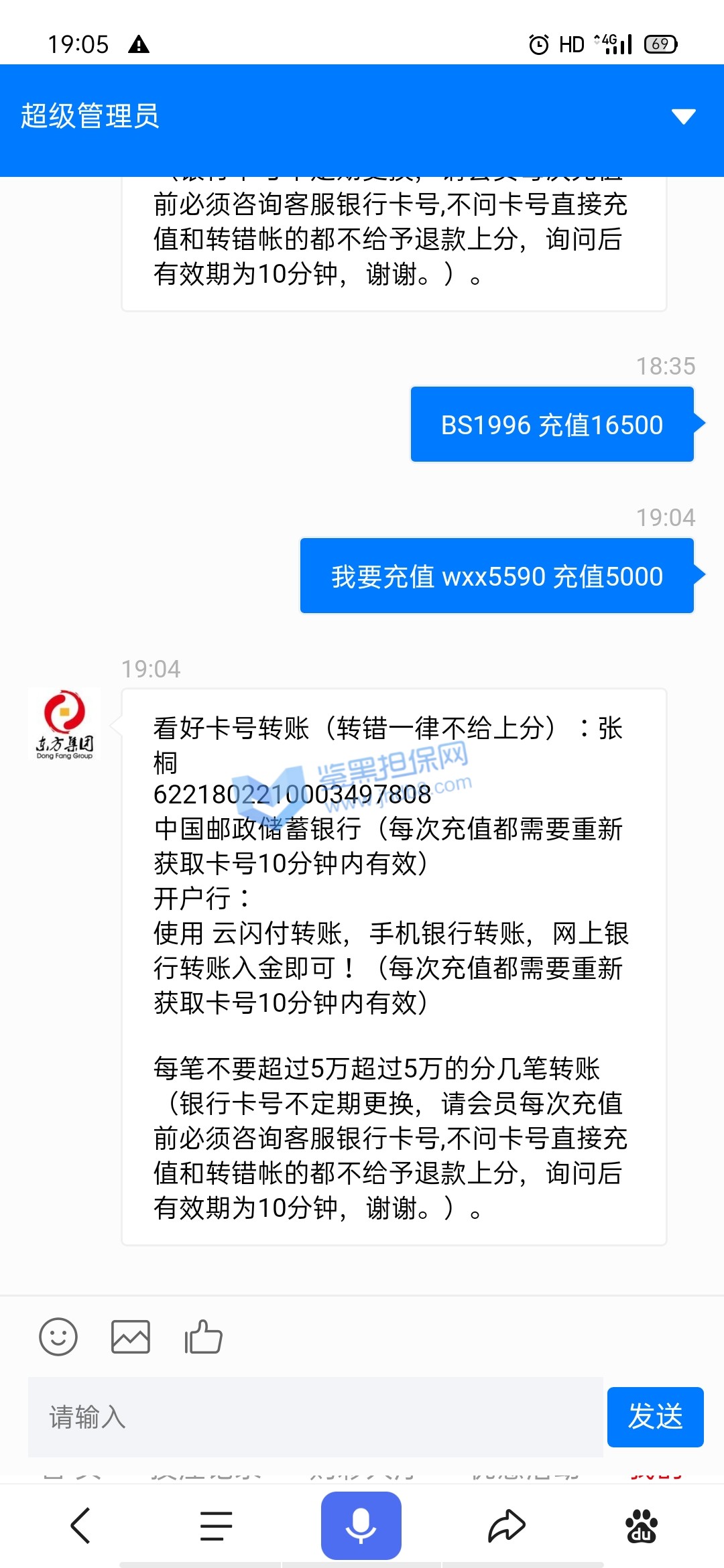Focus the 请输入 message field
Viewport: 724px width, 1568px height.
[315, 1417]
